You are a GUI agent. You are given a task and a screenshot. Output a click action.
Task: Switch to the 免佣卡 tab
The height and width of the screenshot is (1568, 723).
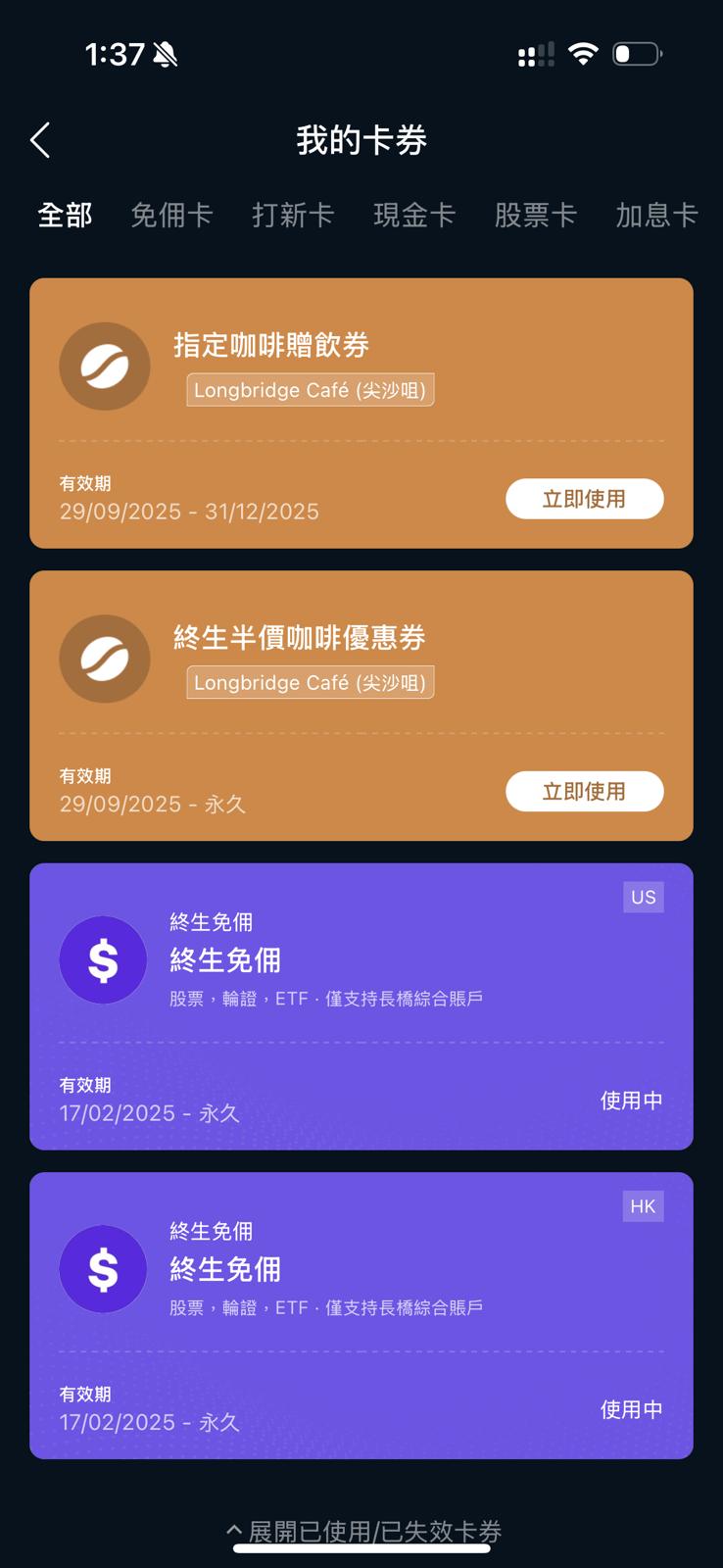[171, 215]
